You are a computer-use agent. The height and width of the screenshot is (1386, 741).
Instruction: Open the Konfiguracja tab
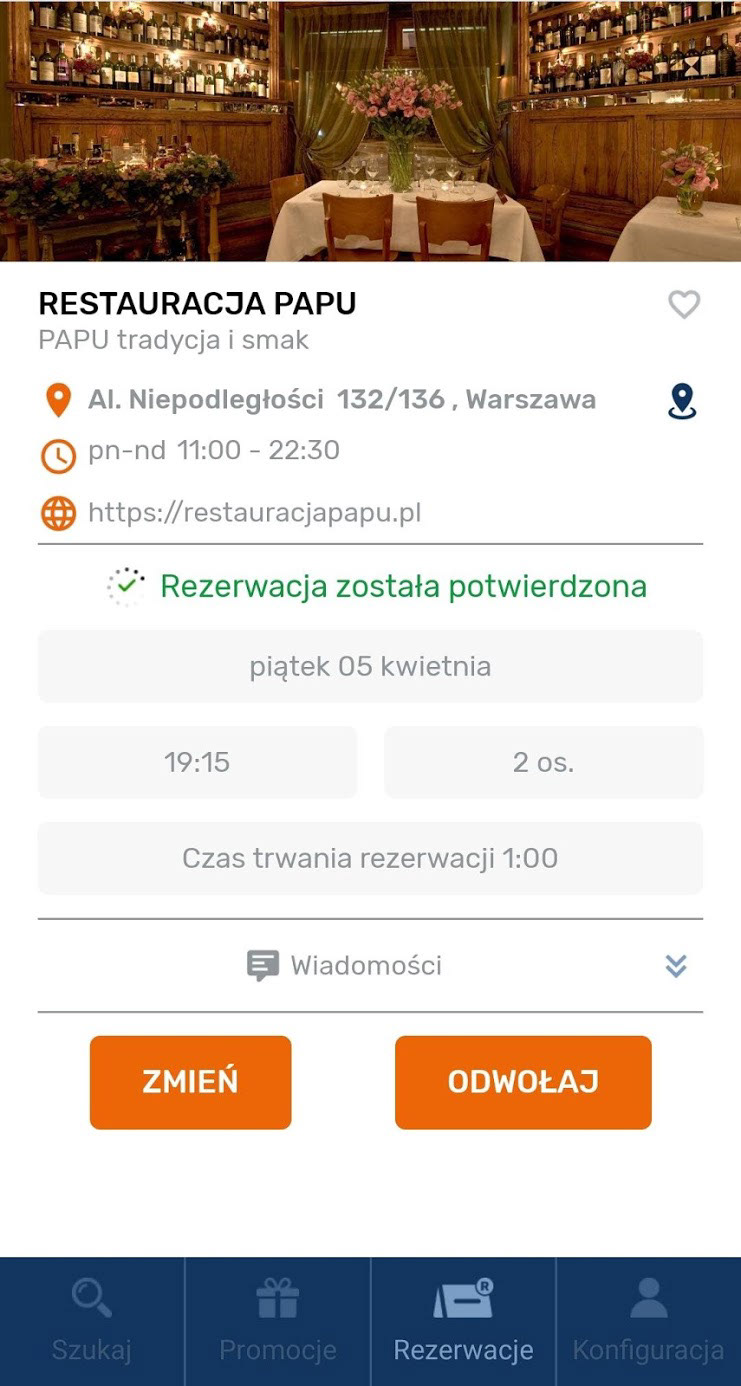click(x=648, y=1321)
